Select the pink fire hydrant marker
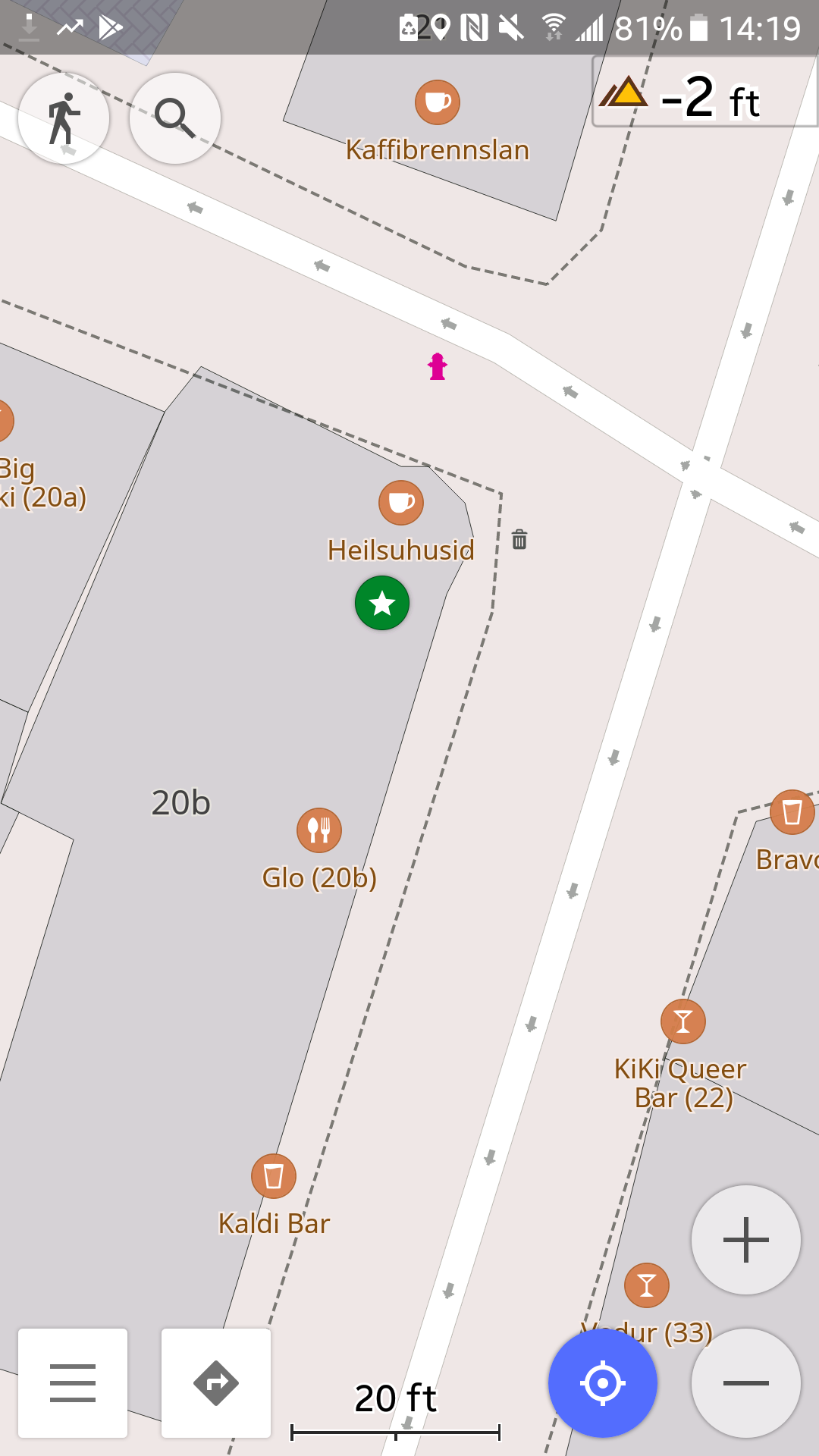 [x=438, y=366]
